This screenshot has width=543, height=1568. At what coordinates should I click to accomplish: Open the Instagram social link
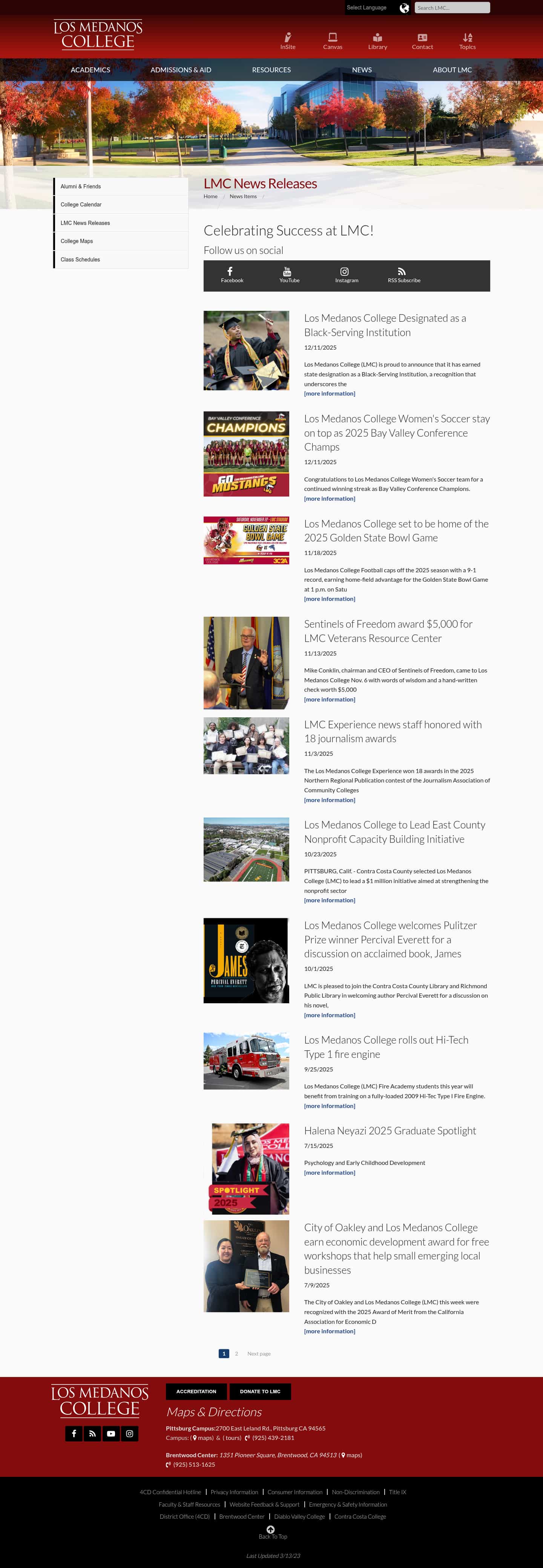coord(346,276)
